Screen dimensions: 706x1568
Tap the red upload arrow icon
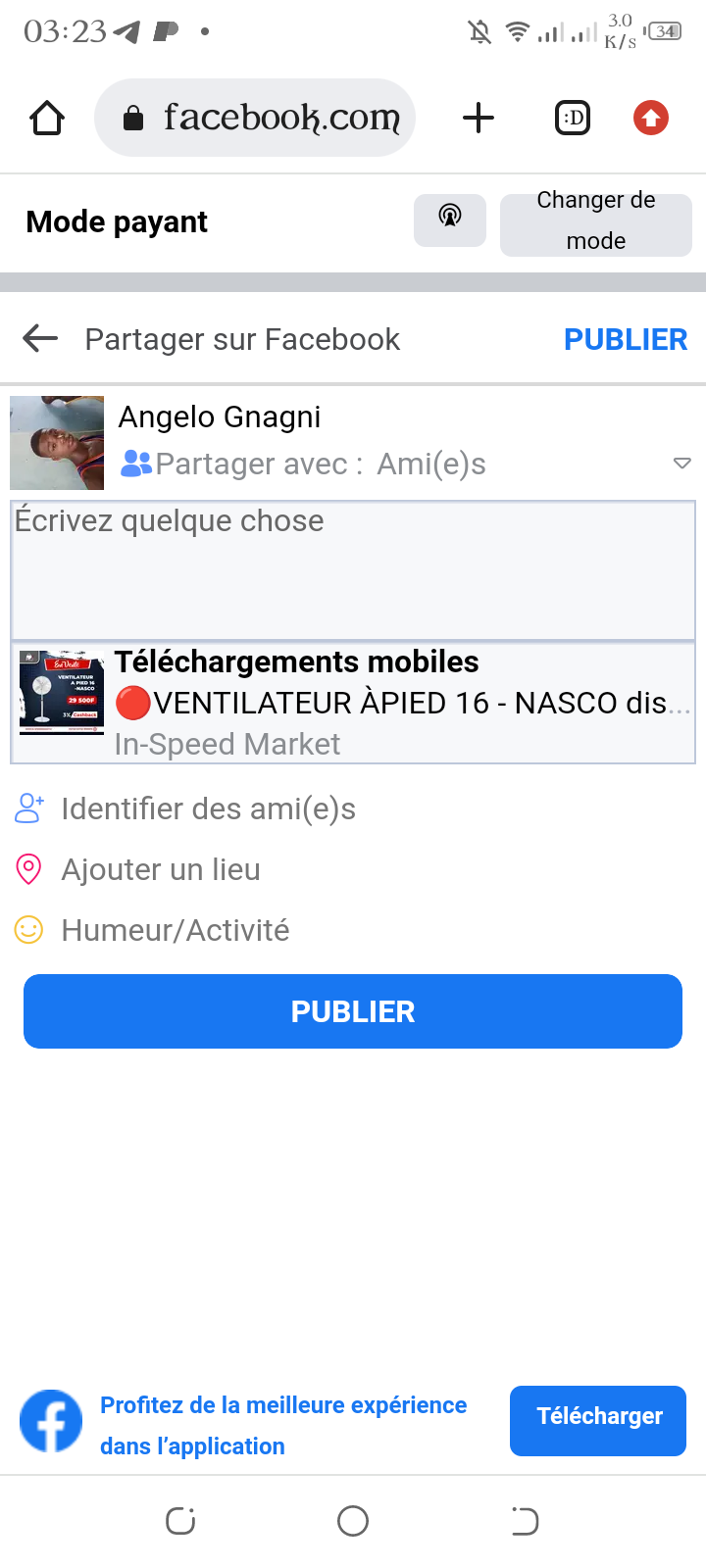click(650, 119)
